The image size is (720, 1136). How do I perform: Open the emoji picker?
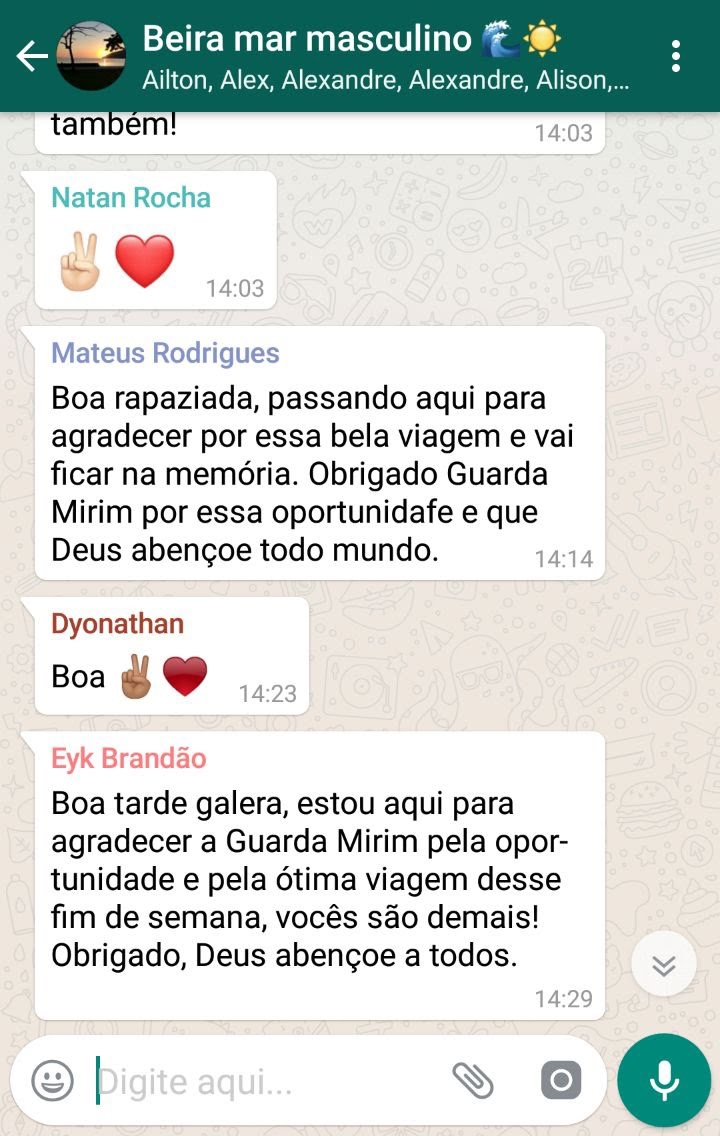pos(53,1081)
